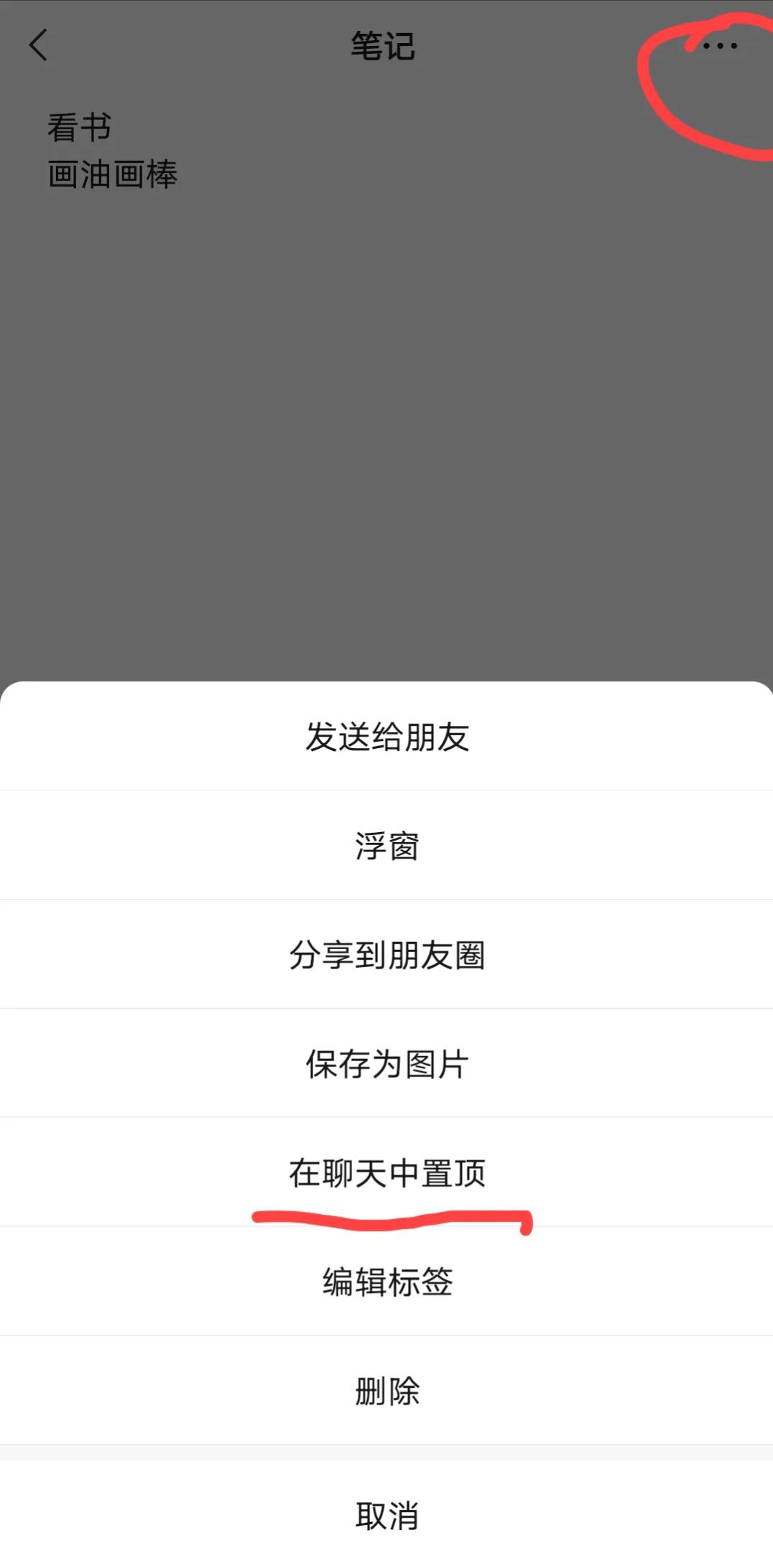Viewport: 773px width, 1568px height.
Task: Tap 保存为图片 to save as image
Action: [x=386, y=1063]
